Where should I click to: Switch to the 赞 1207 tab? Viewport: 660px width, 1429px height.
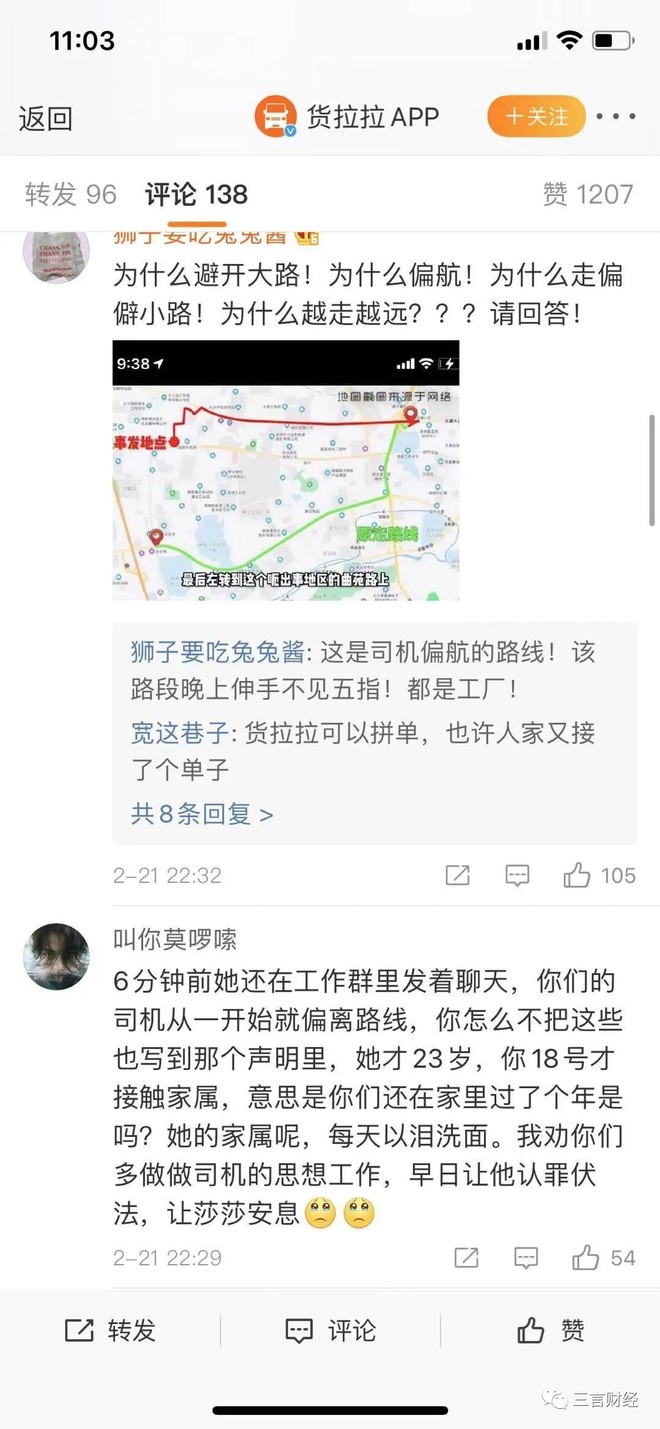[x=587, y=194]
